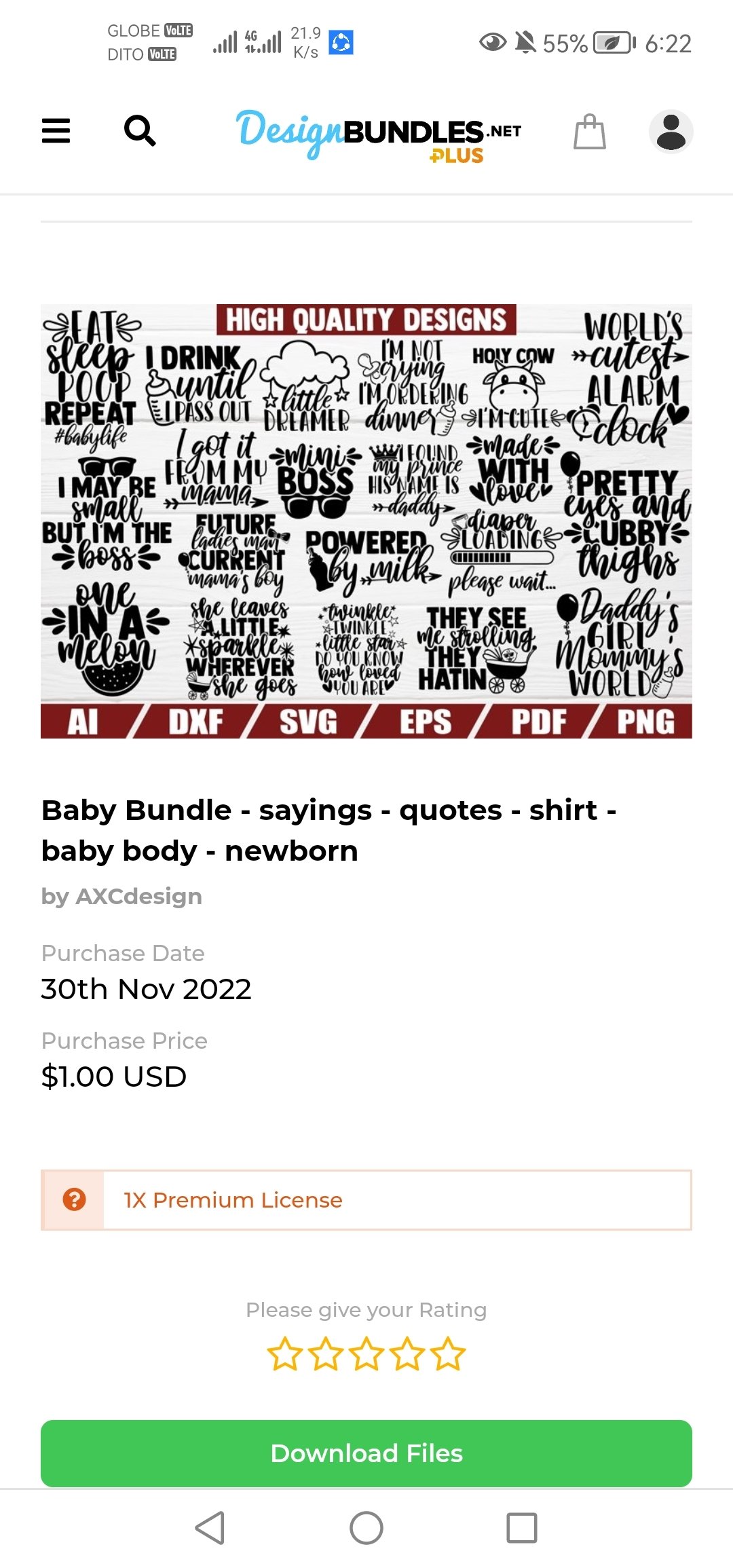Go to the phone home screen
The image size is (733, 1568).
pos(366,1528)
